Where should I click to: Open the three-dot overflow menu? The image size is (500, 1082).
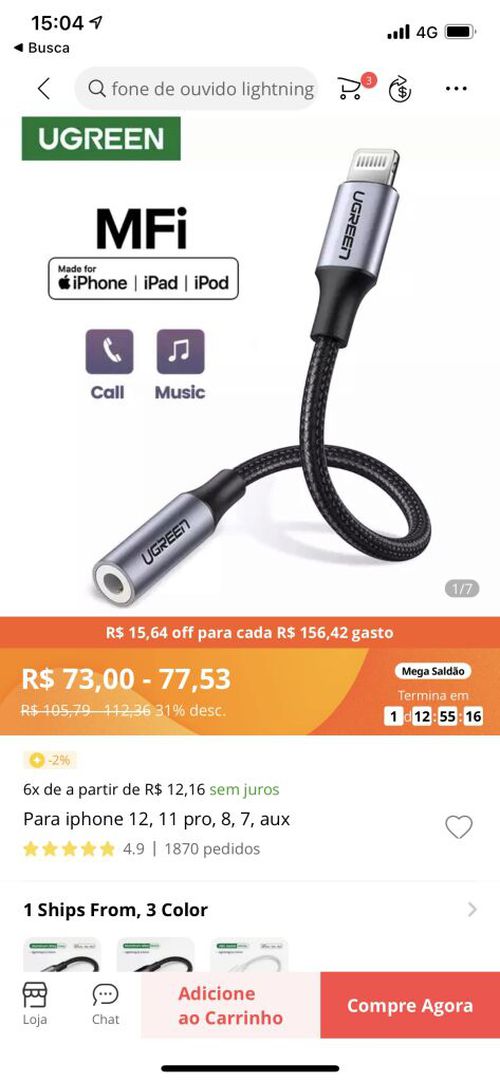click(456, 88)
